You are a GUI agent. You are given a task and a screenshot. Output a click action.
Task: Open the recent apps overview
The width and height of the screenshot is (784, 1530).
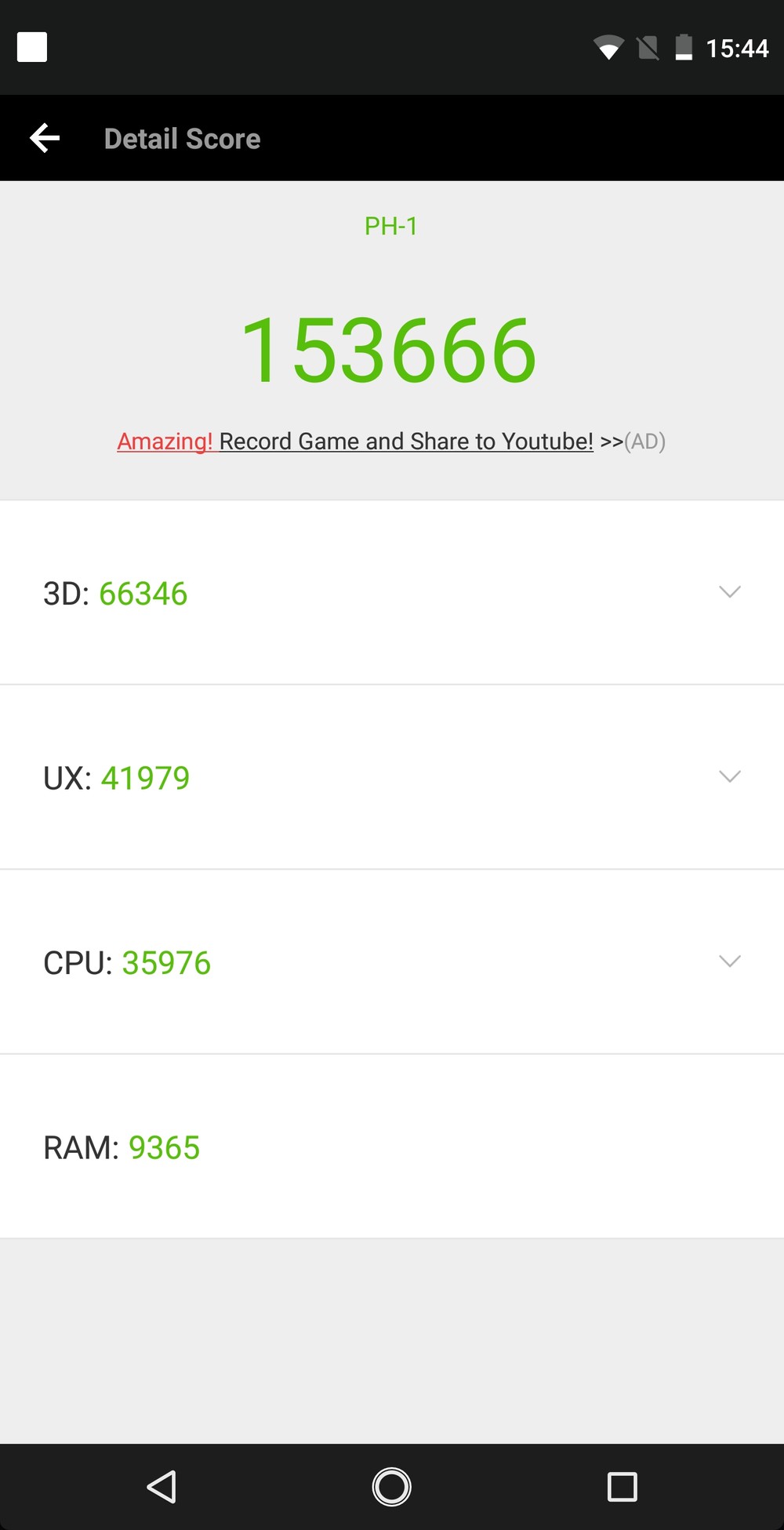622,1486
